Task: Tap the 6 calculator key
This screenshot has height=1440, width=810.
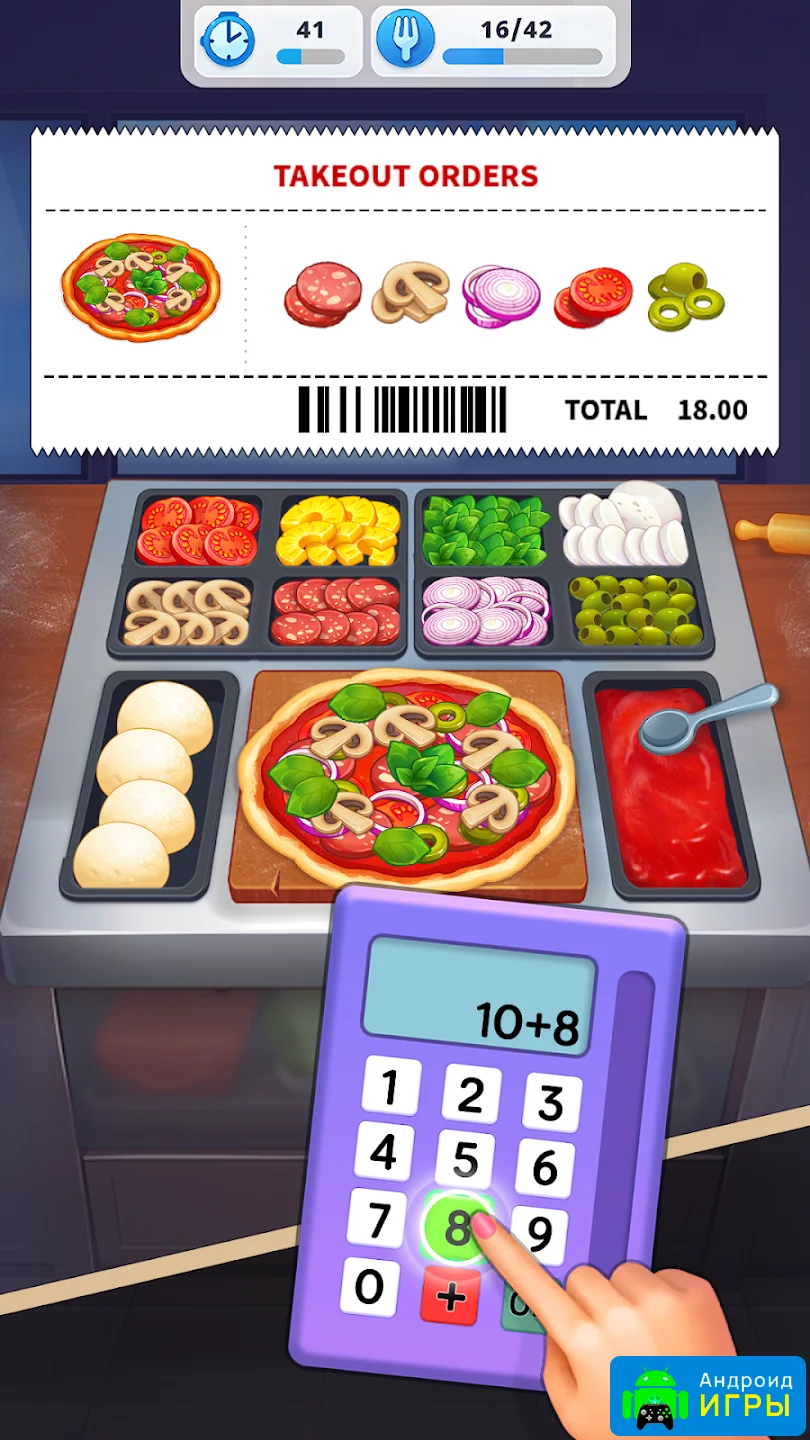Action: point(544,1167)
